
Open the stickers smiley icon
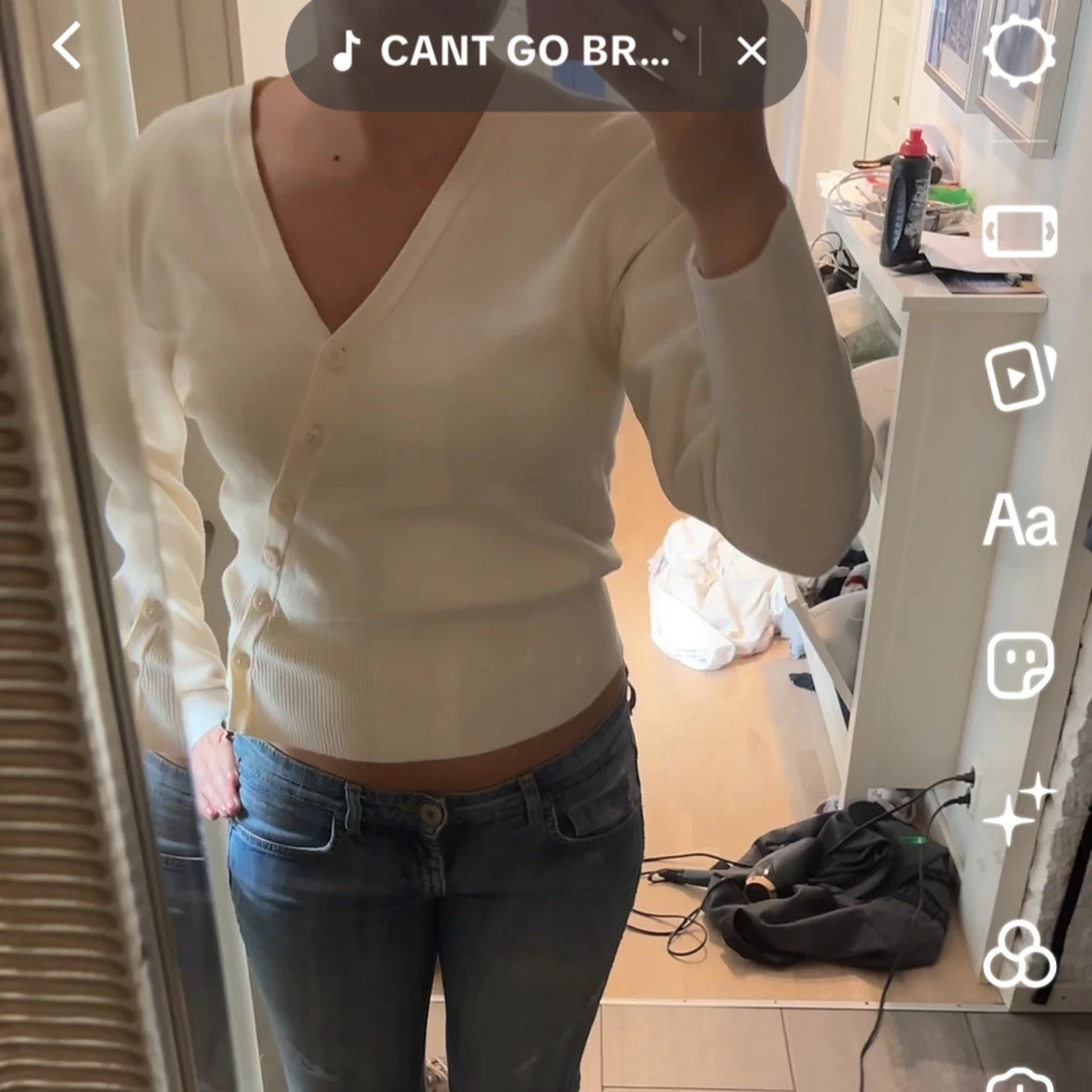coord(1020,665)
